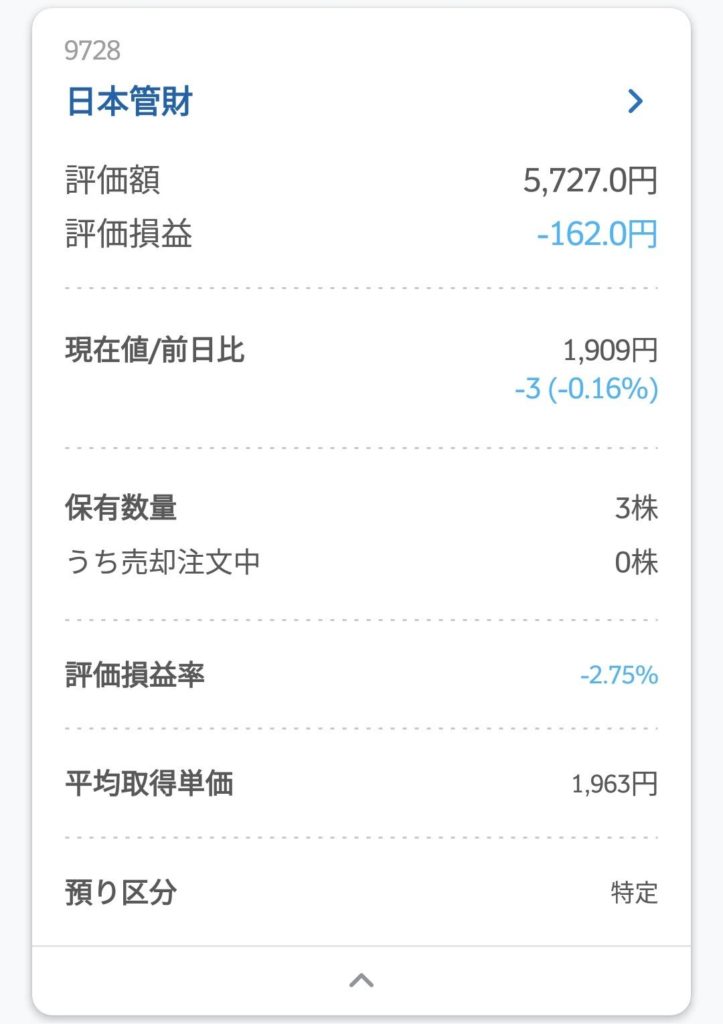
Task: Collapse the holding details card
Action: tap(361, 980)
